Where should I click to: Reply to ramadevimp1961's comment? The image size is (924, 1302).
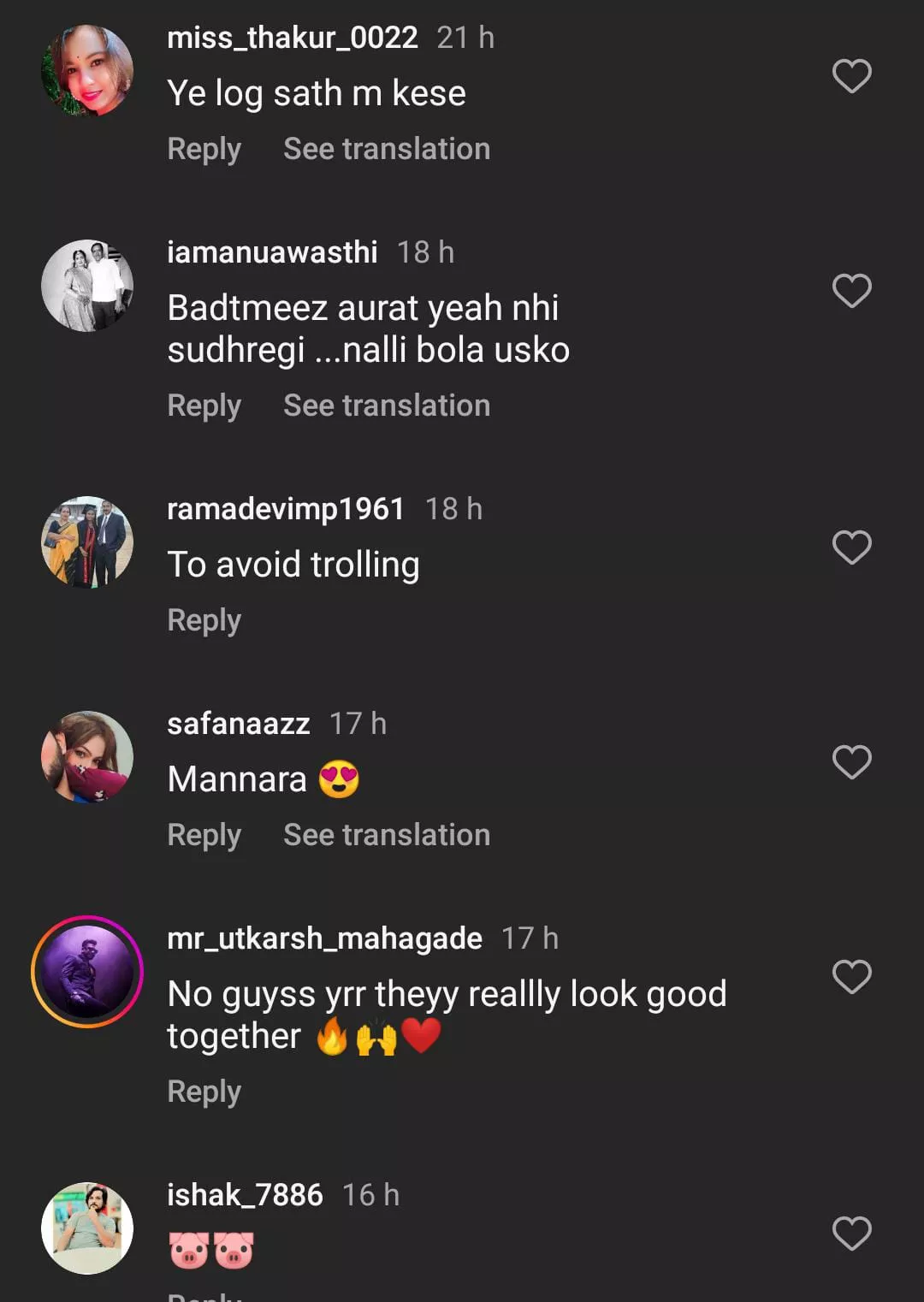[204, 620]
